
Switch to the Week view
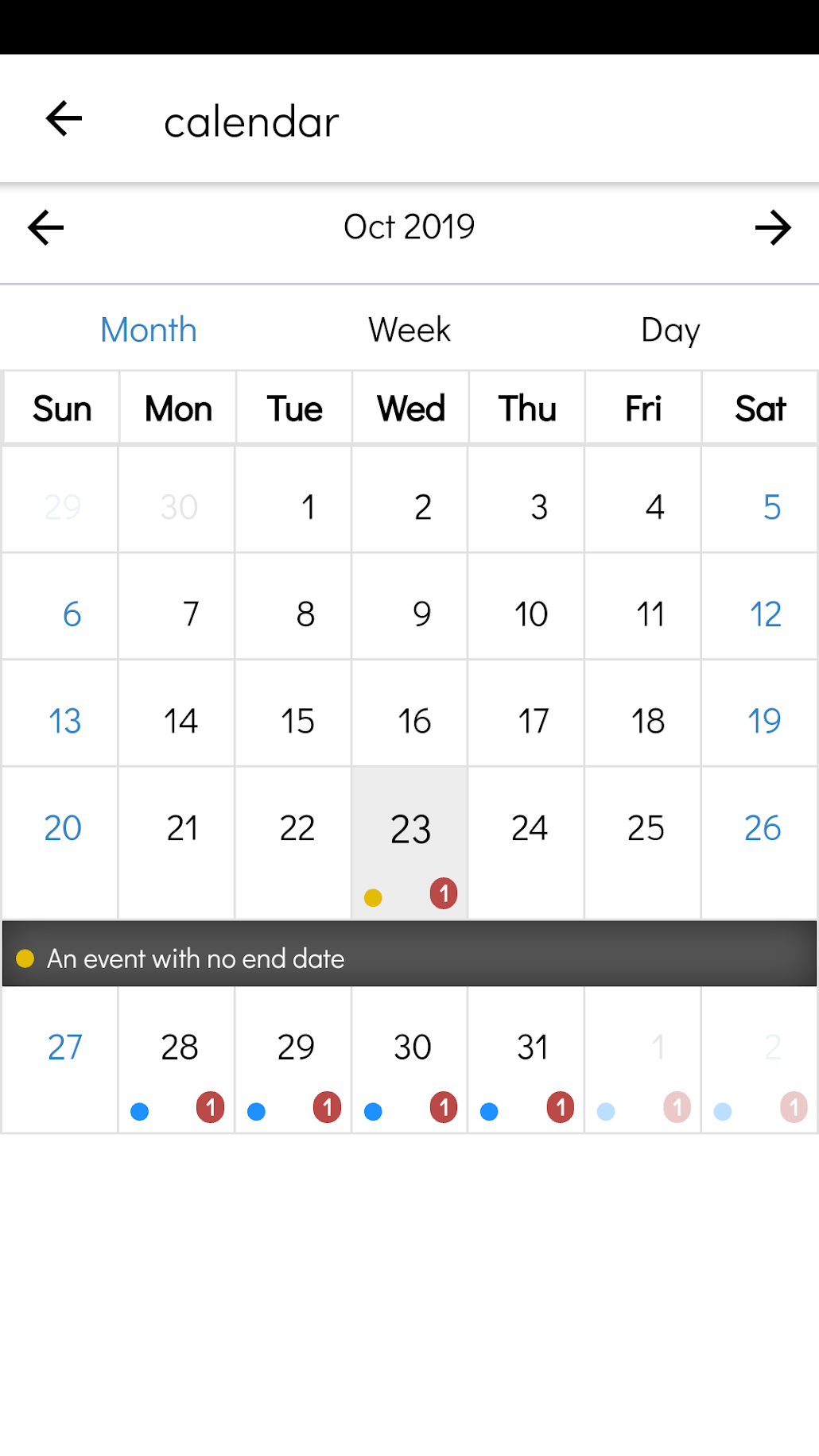409,330
